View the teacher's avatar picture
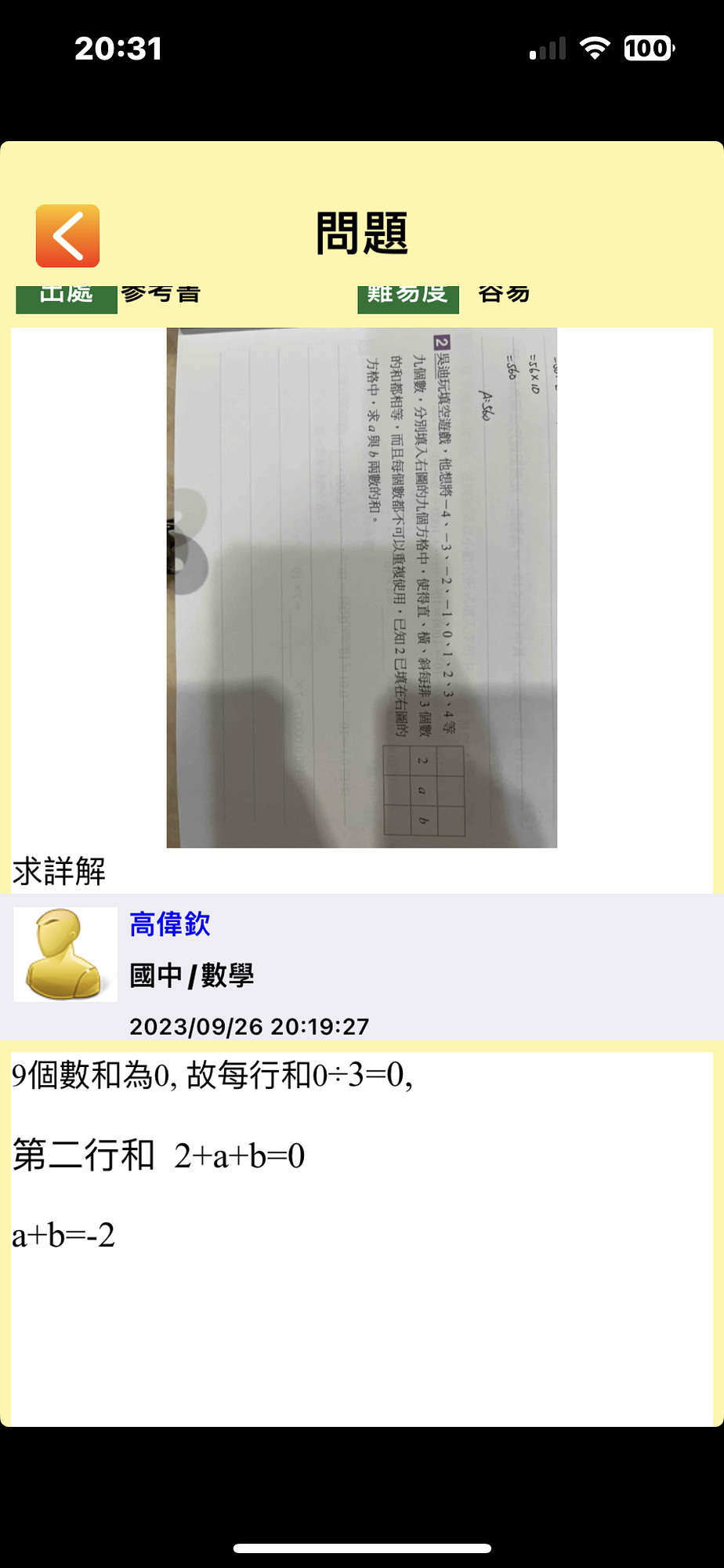The height and width of the screenshot is (1568, 724). click(x=65, y=954)
